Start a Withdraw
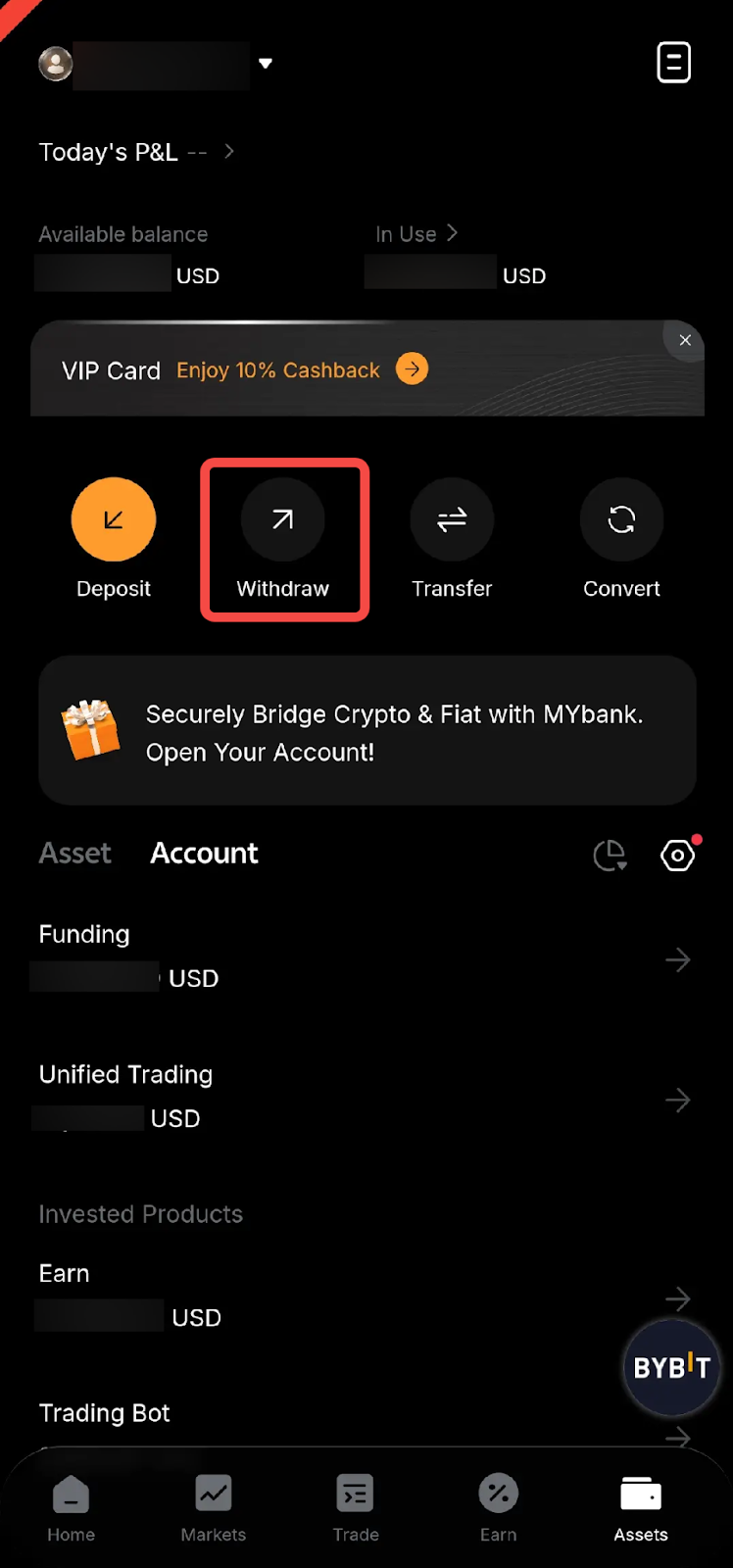 (x=283, y=520)
